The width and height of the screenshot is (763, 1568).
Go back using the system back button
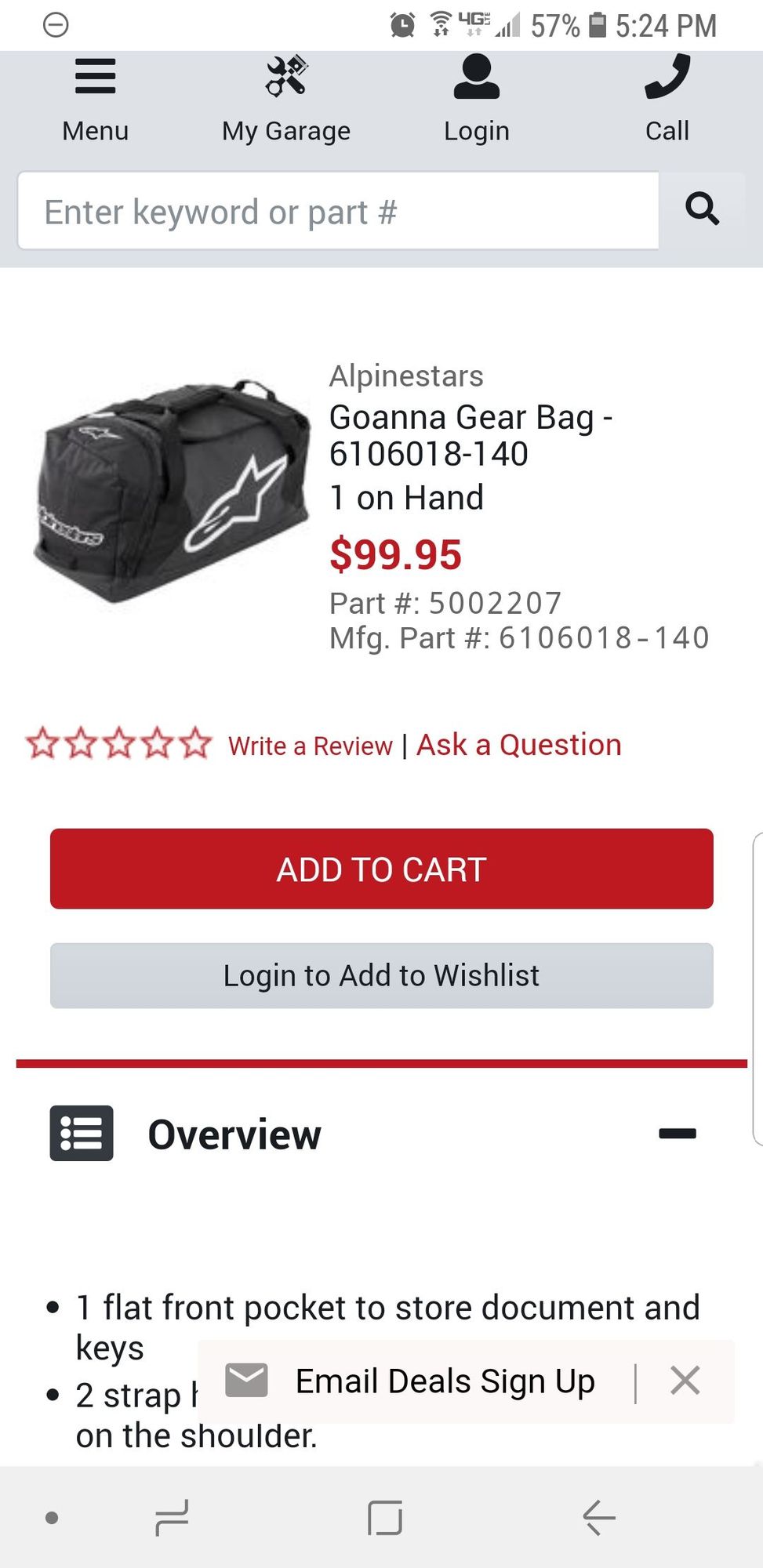pos(599,1518)
